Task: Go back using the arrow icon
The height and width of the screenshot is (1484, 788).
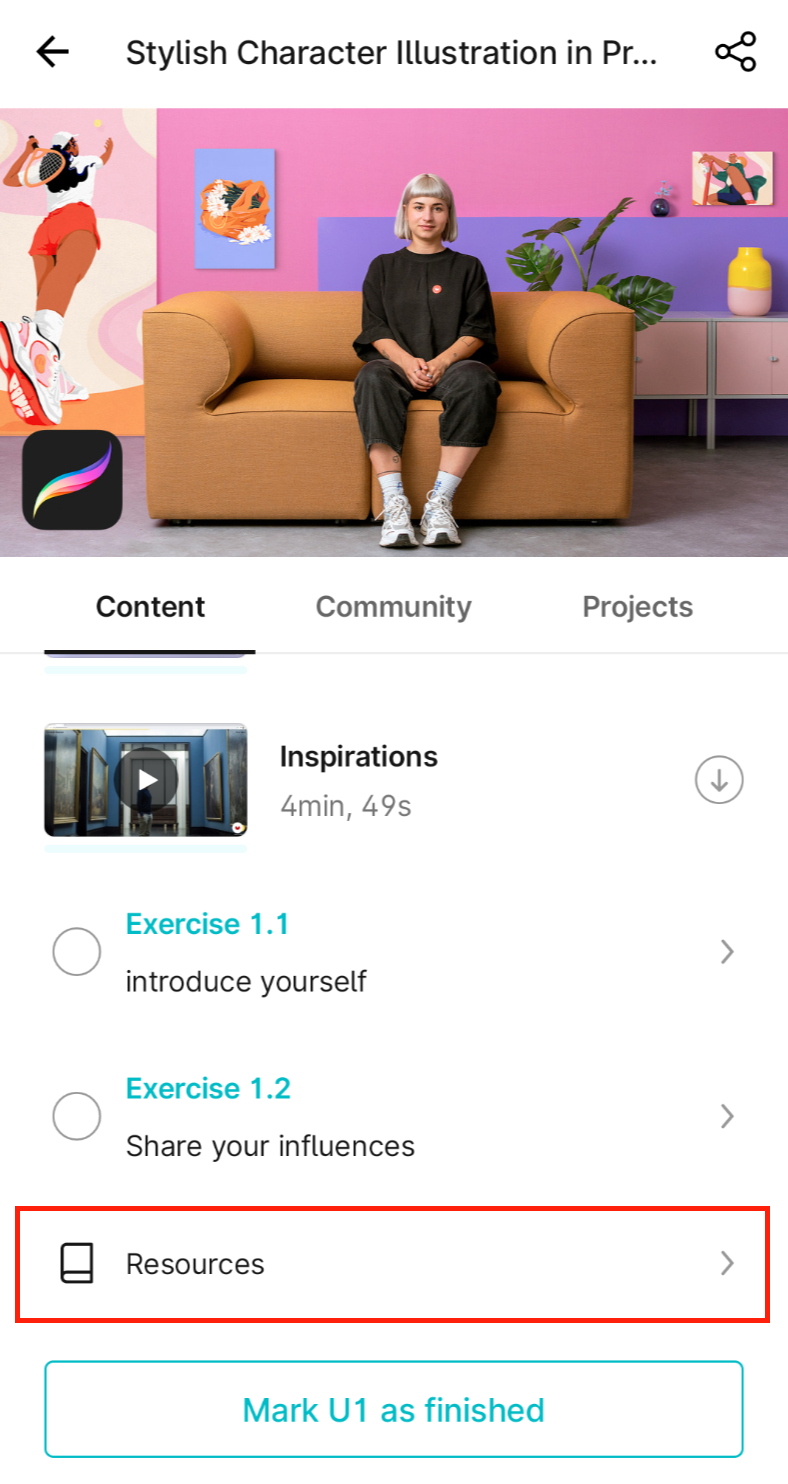Action: click(52, 52)
